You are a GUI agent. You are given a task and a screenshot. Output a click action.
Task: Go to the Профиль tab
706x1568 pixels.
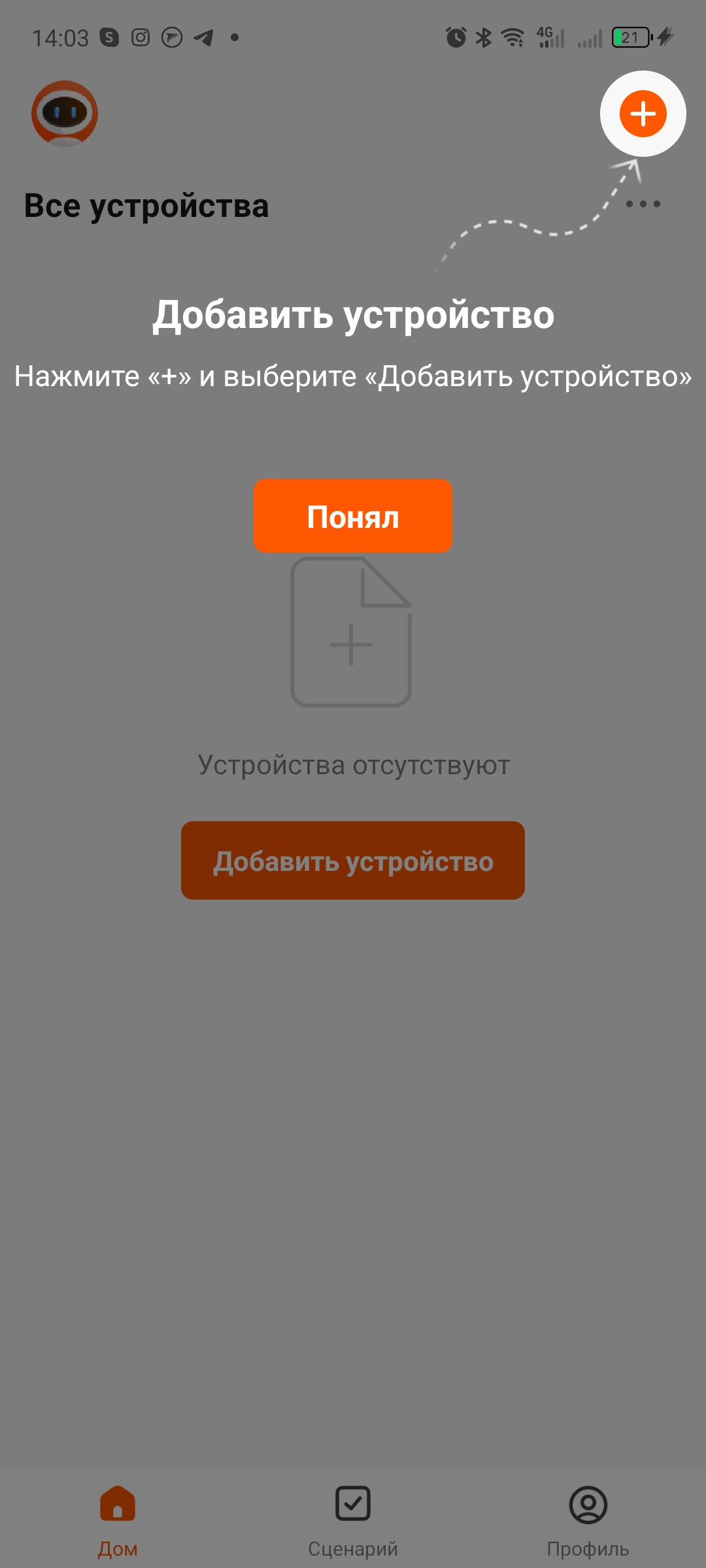(x=588, y=1519)
